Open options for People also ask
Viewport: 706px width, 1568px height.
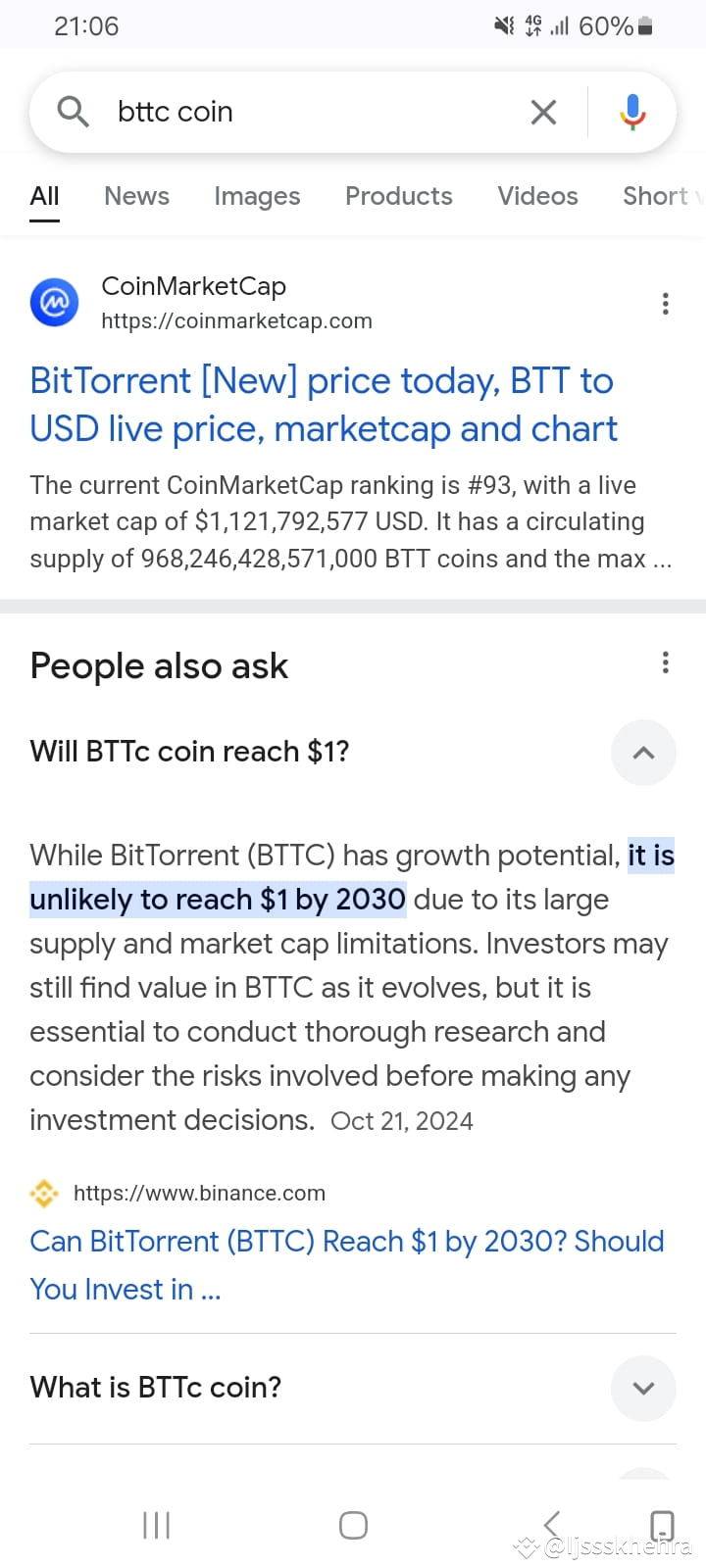click(666, 662)
